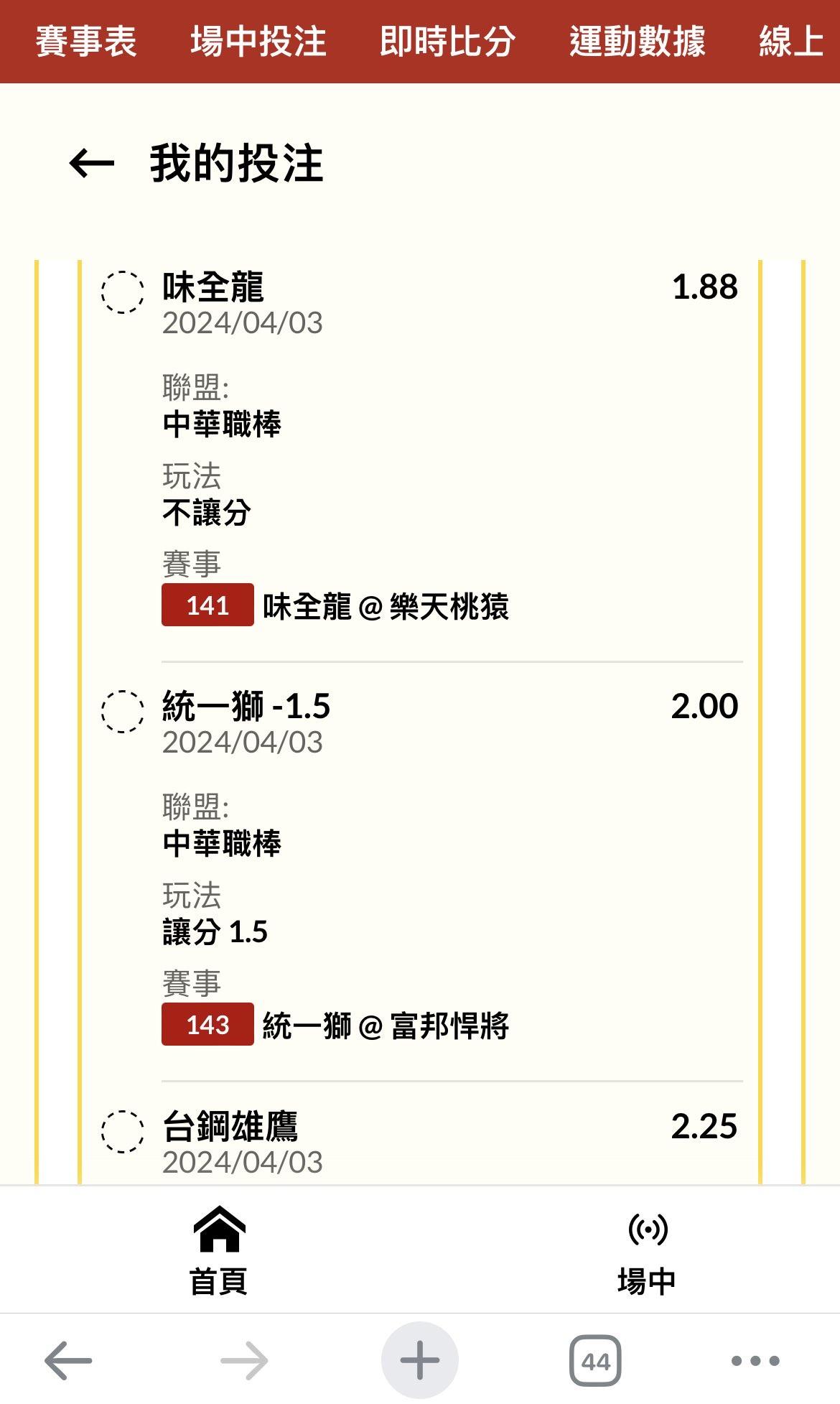The width and height of the screenshot is (840, 1404).
Task: Open 場中 live section
Action: [x=647, y=1250]
